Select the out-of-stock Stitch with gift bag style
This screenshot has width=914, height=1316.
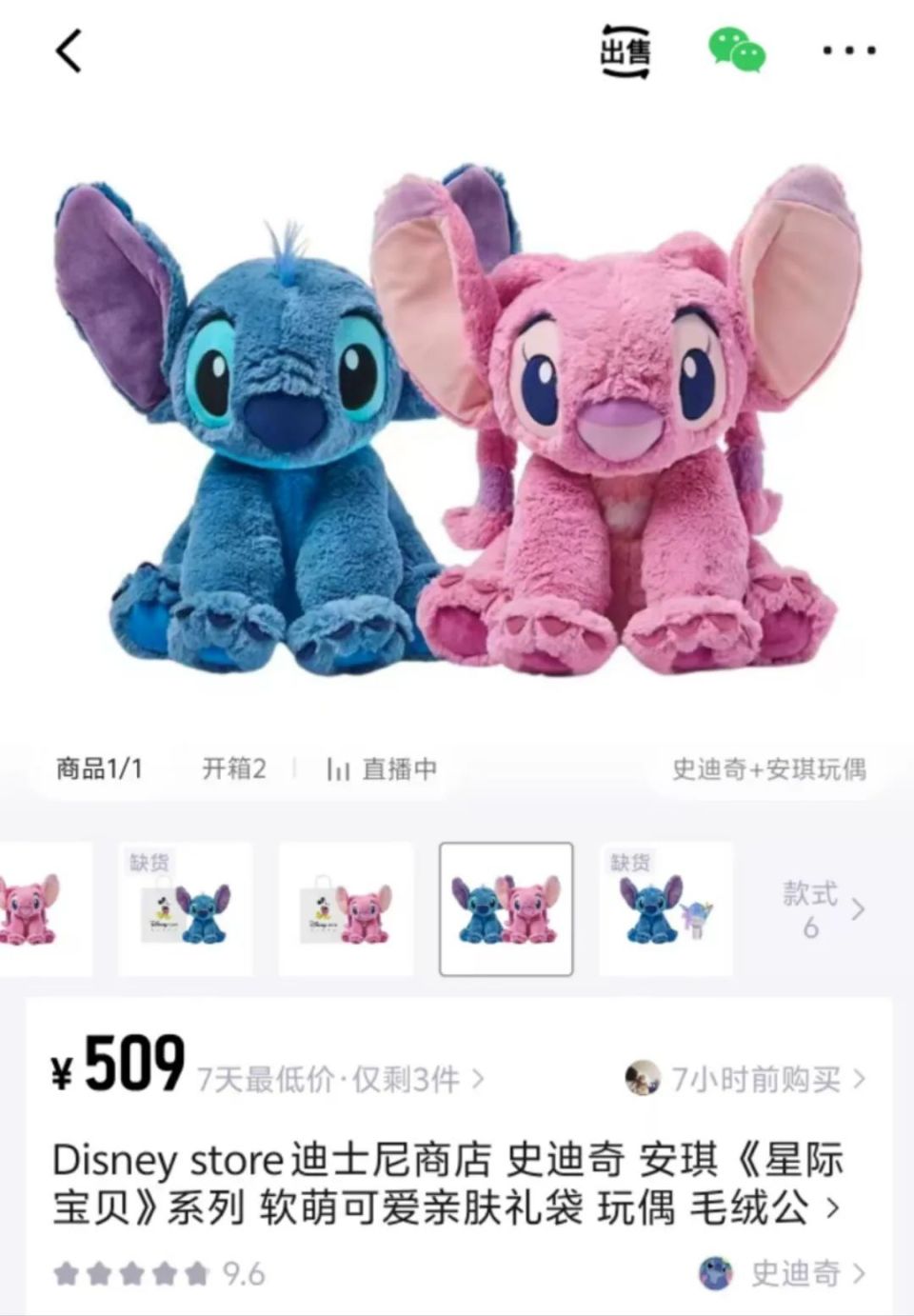[x=186, y=908]
